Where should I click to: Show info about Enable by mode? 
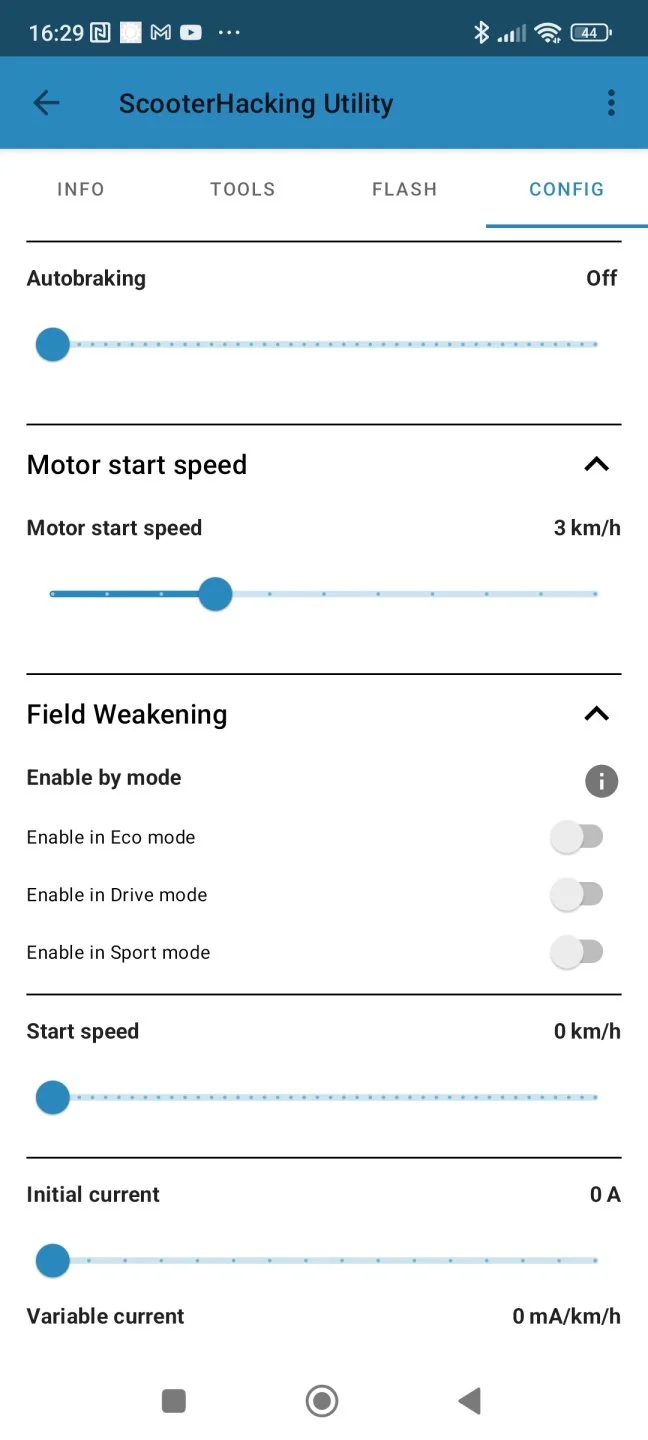(601, 782)
